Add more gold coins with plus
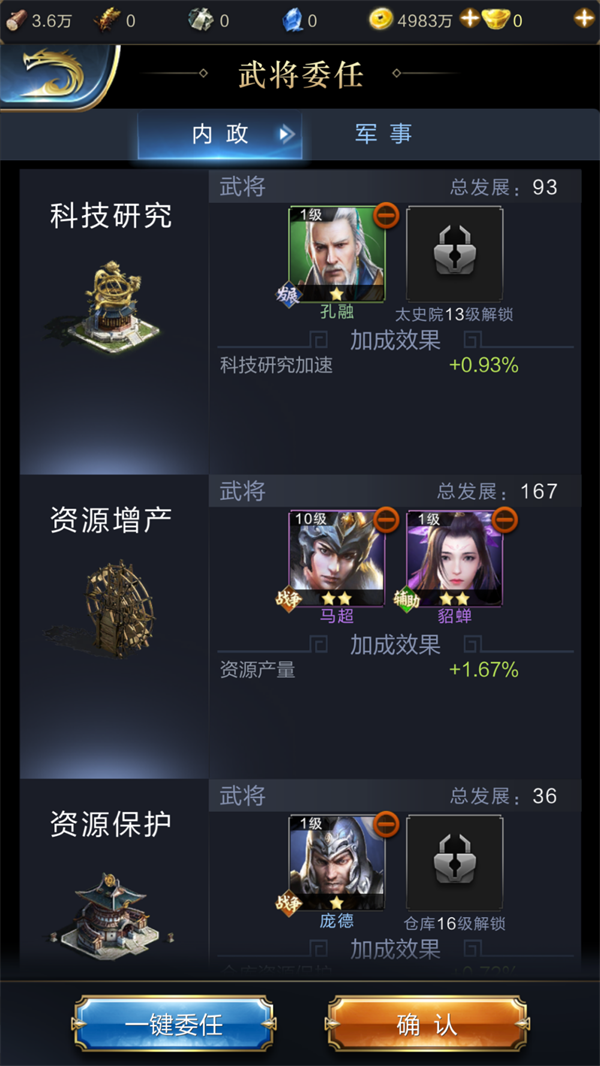This screenshot has width=600, height=1066. 469,19
